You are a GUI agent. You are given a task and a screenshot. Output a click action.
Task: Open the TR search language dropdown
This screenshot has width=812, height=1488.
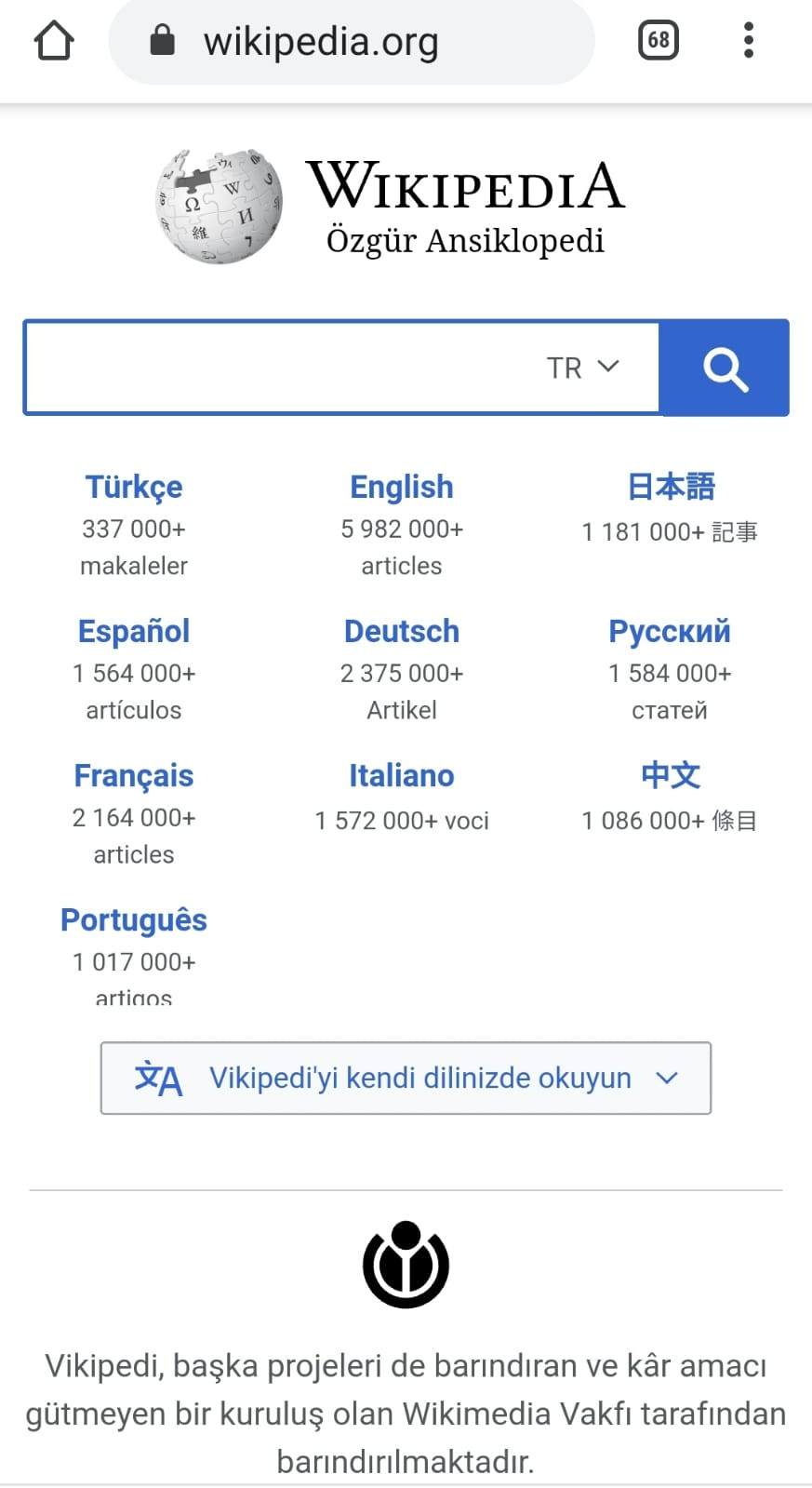pos(583,368)
